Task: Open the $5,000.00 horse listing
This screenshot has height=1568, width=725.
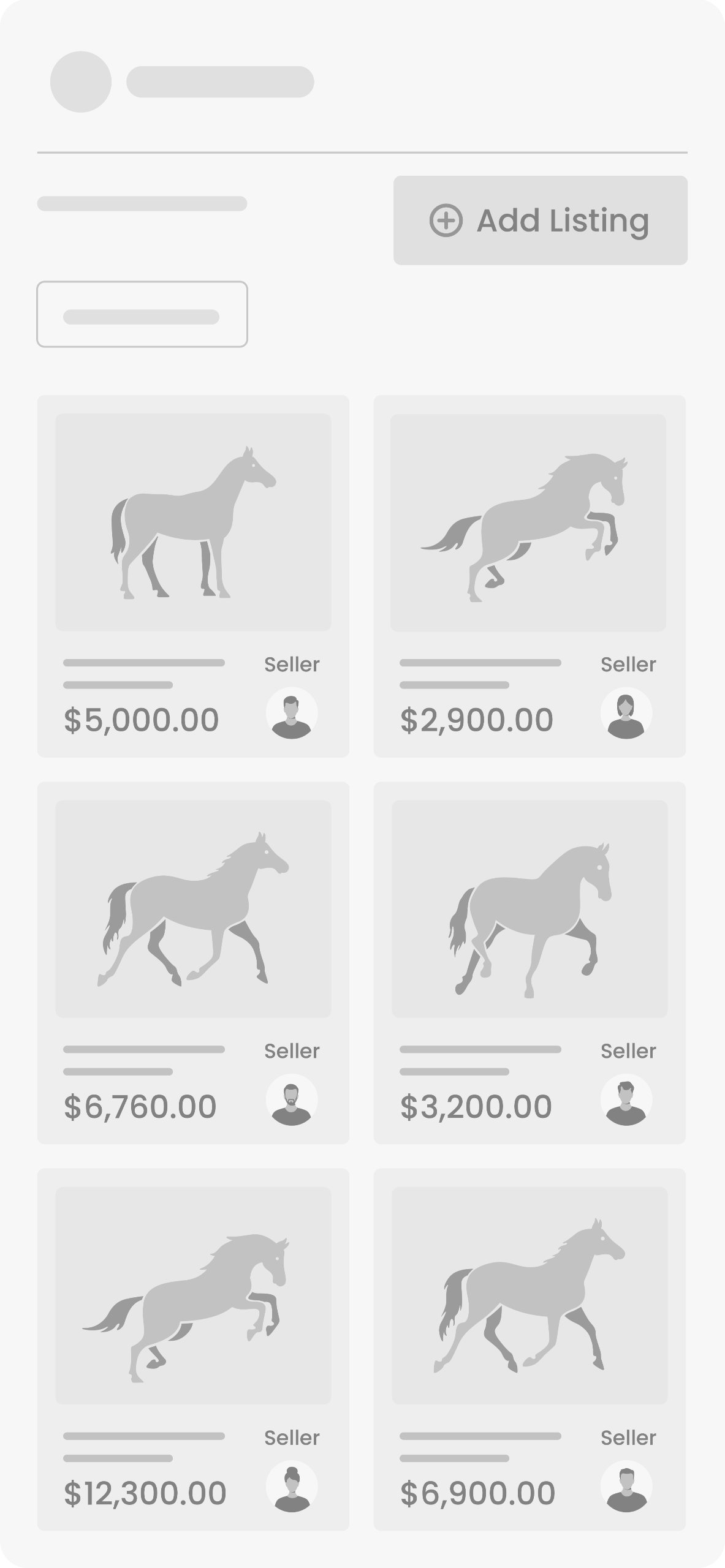Action: coord(193,522)
